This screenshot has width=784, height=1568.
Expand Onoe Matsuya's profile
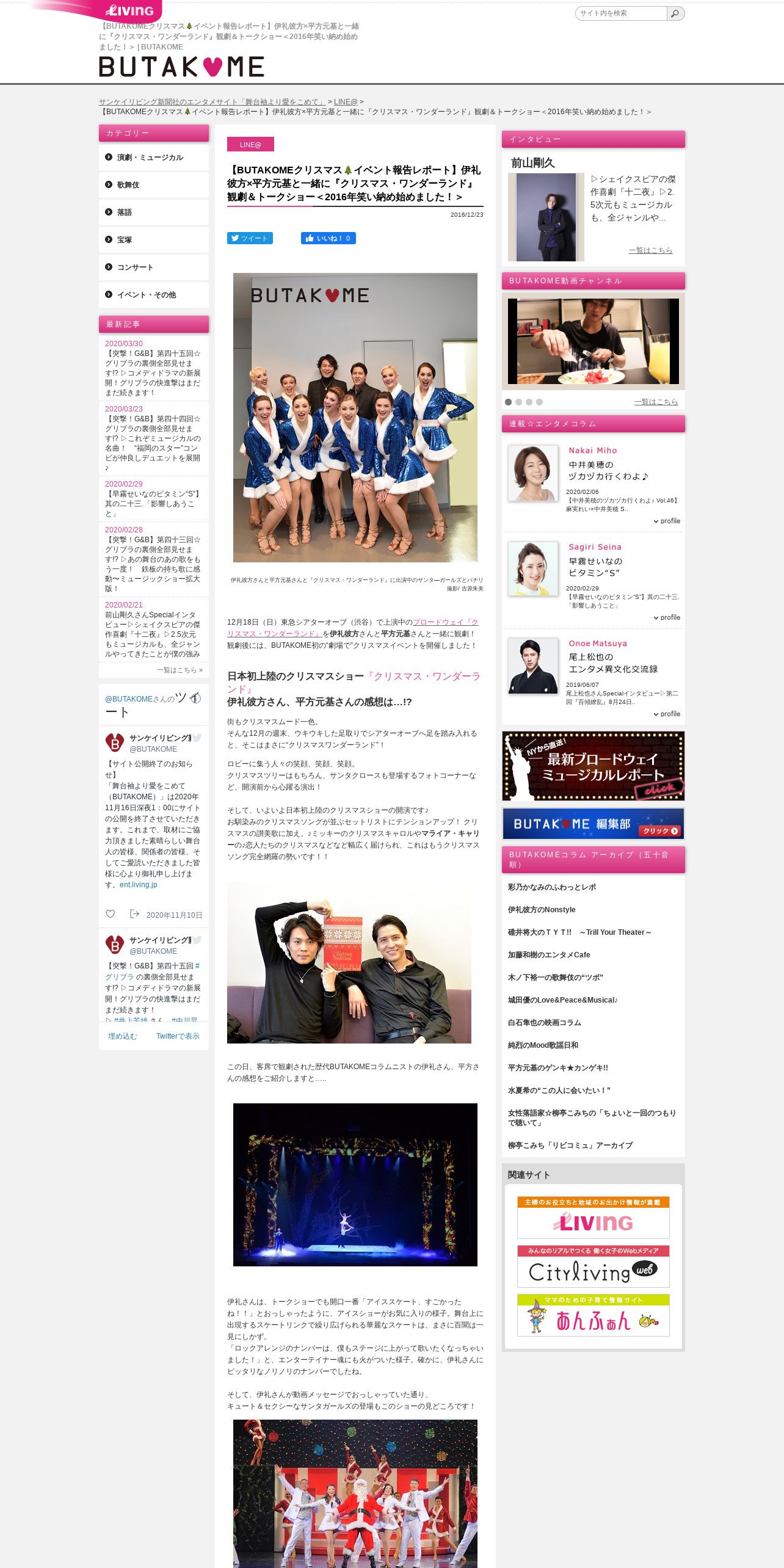pyautogui.click(x=666, y=714)
